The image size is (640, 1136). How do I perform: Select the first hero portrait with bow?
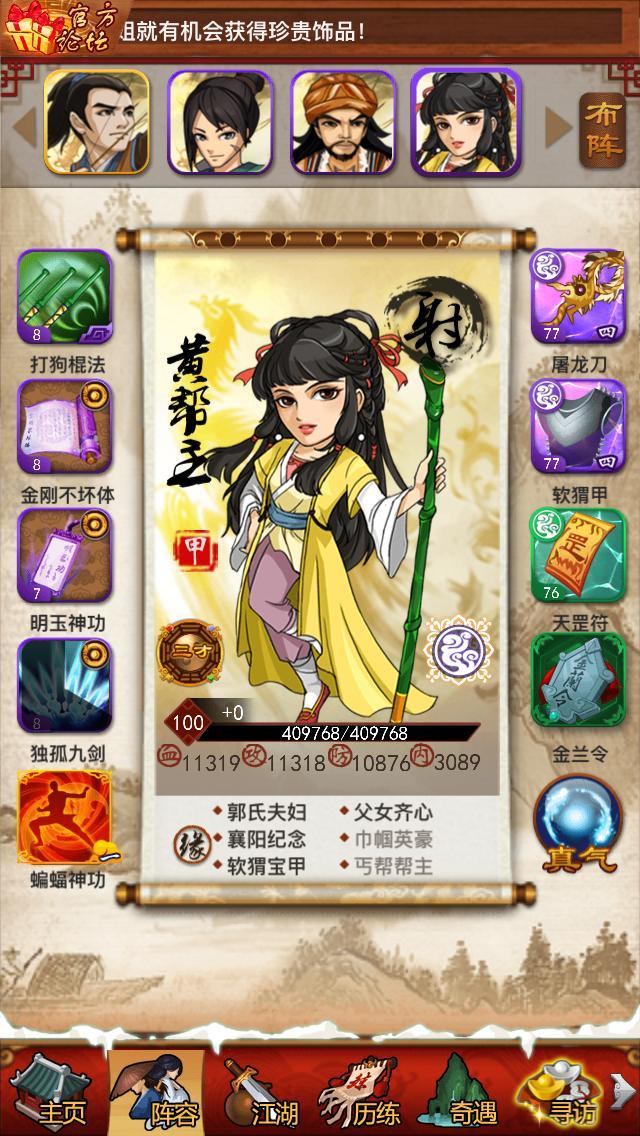[97, 121]
